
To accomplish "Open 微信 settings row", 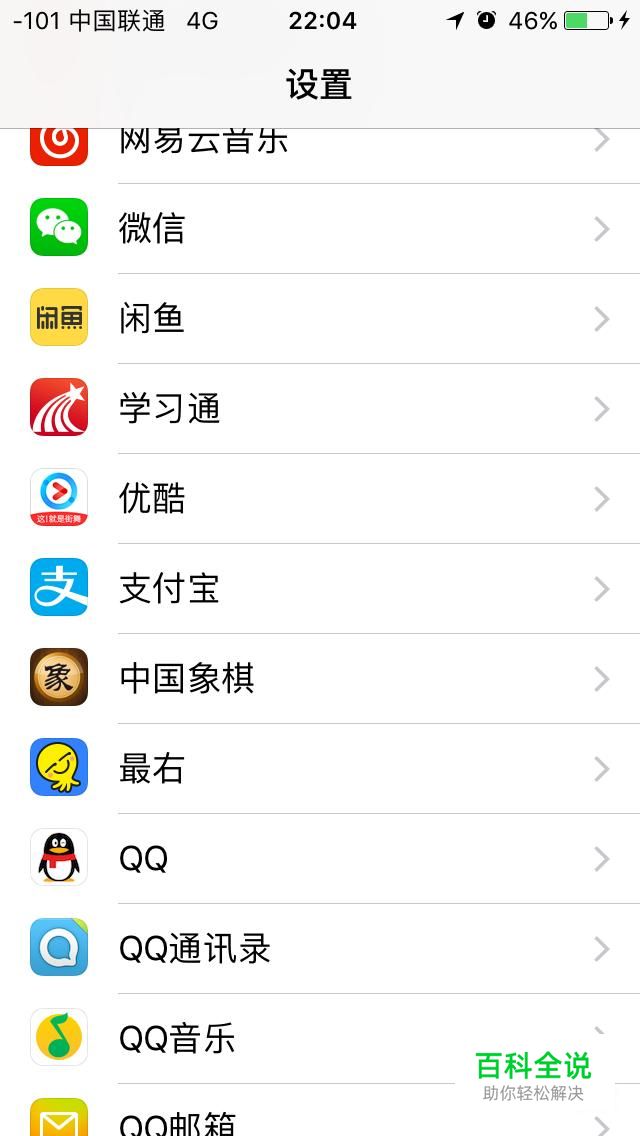I will 320,228.
